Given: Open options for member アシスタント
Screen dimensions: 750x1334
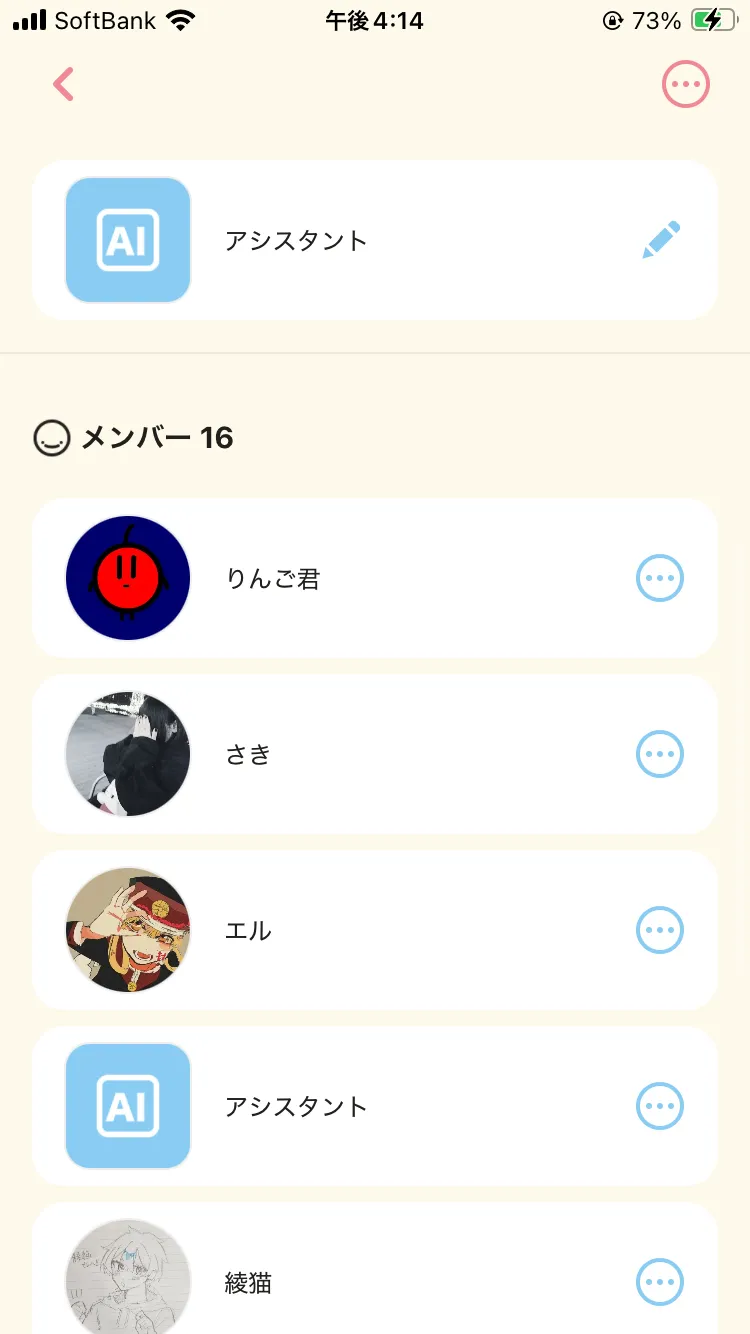Looking at the screenshot, I should click(660, 1106).
